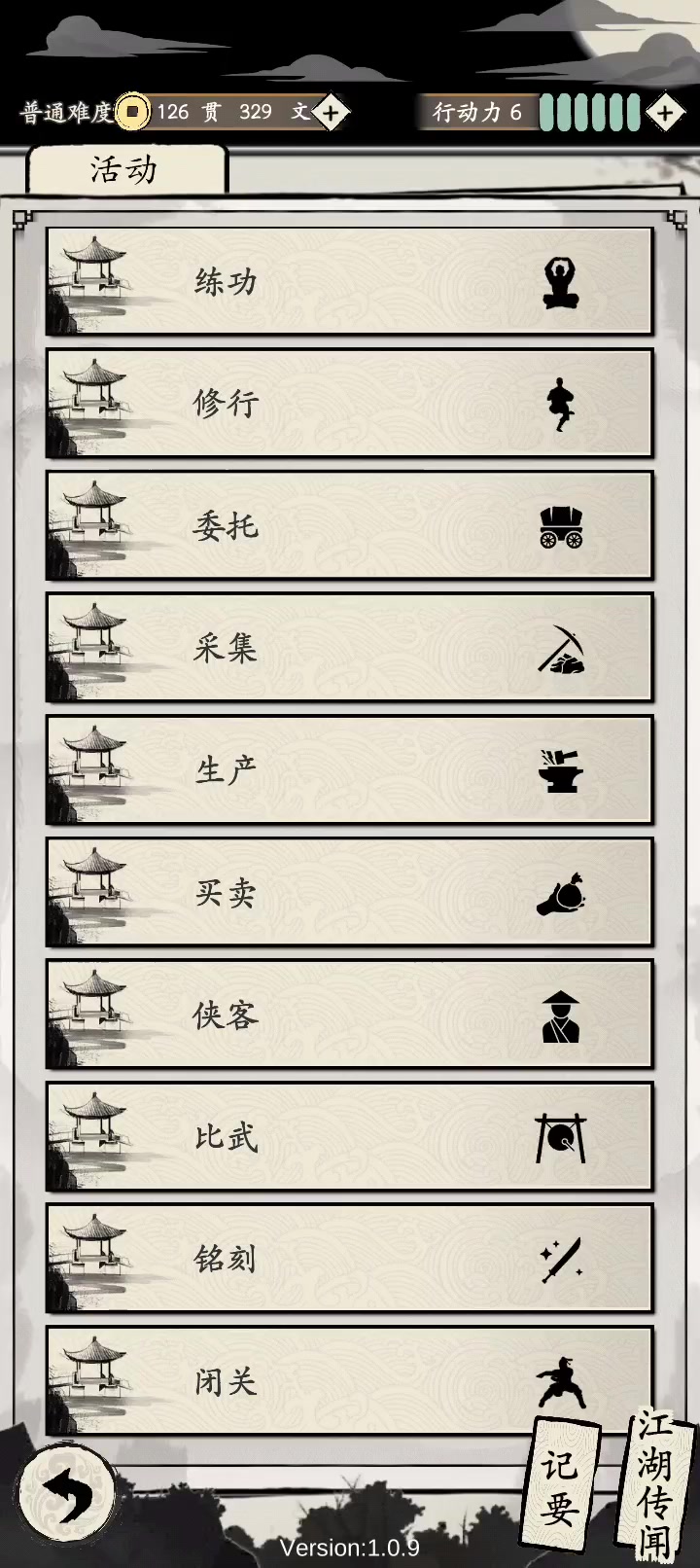The image size is (700, 1568).
Task: Choose the 委托 activity row
Action: tap(349, 525)
